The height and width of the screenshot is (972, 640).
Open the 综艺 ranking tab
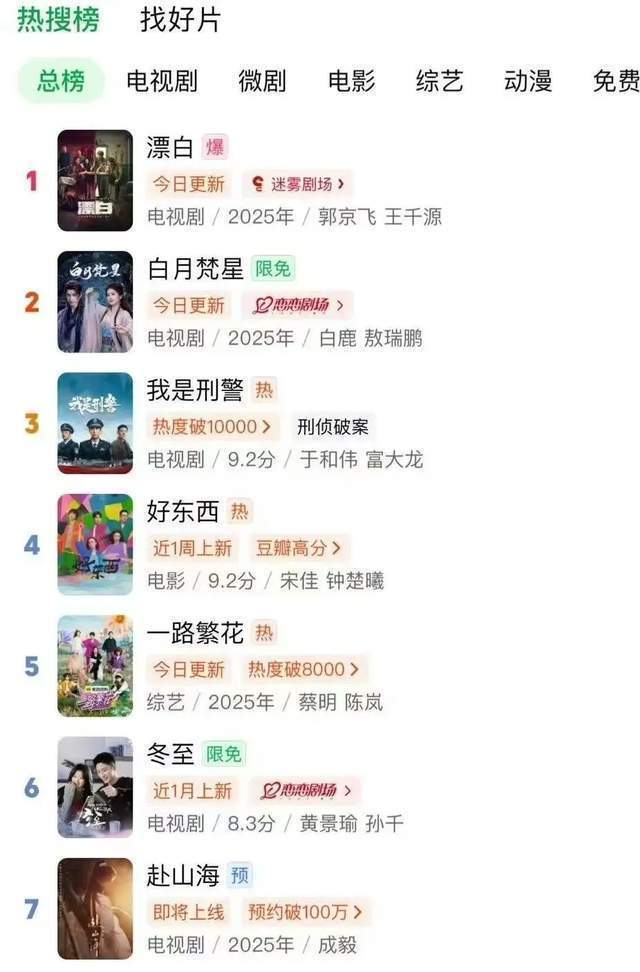point(439,81)
